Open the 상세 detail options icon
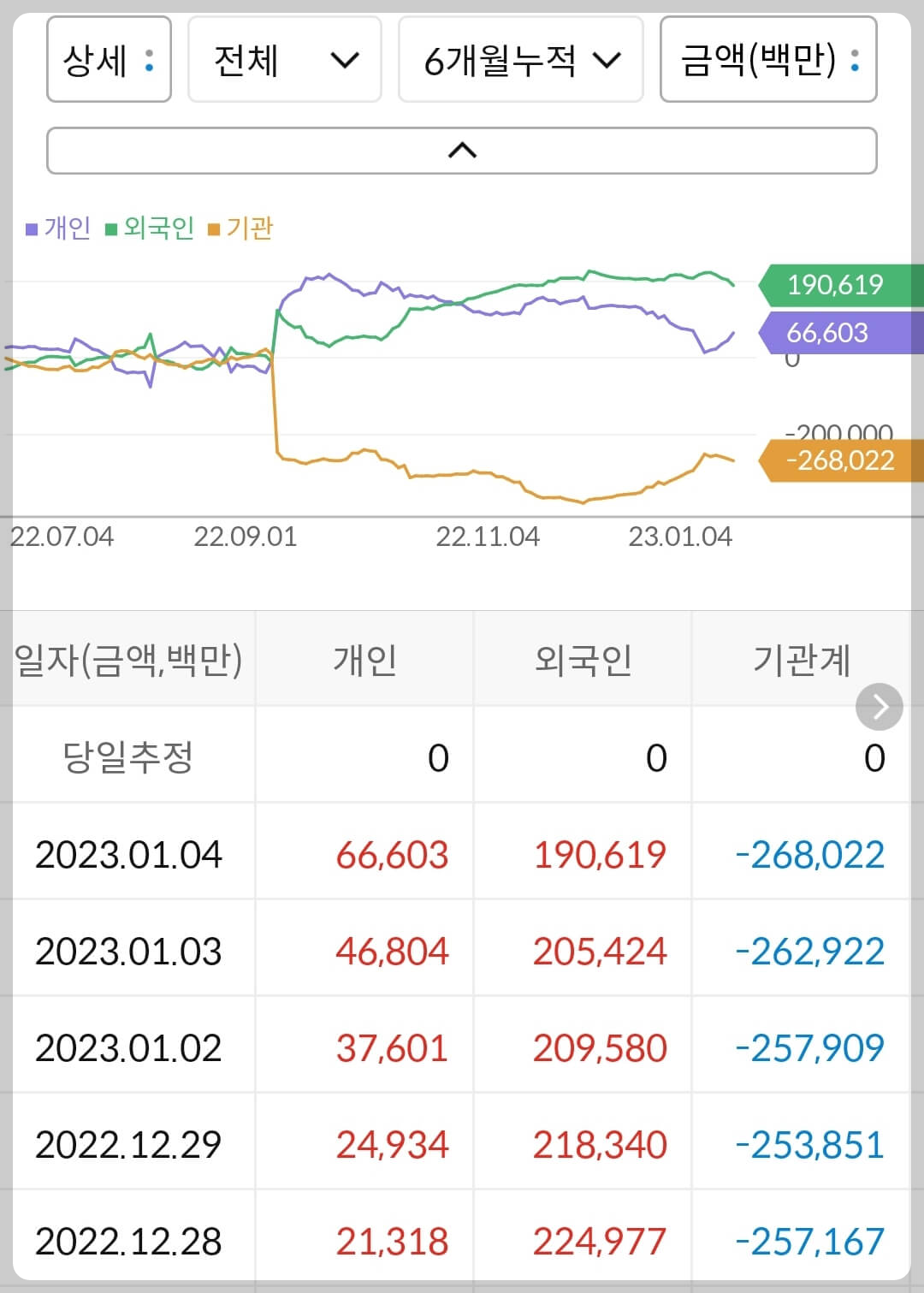 pyautogui.click(x=148, y=60)
